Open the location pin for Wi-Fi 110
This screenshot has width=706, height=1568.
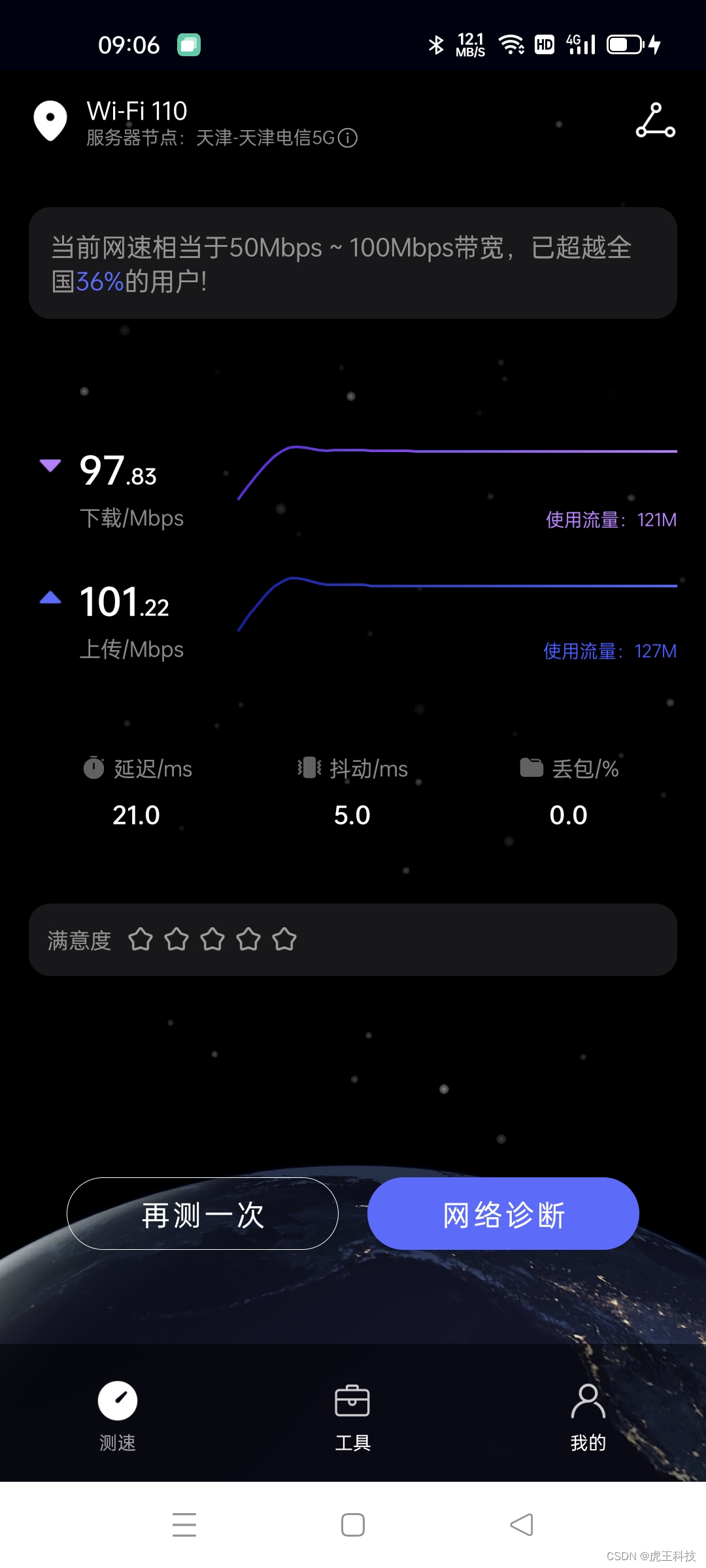[x=50, y=121]
